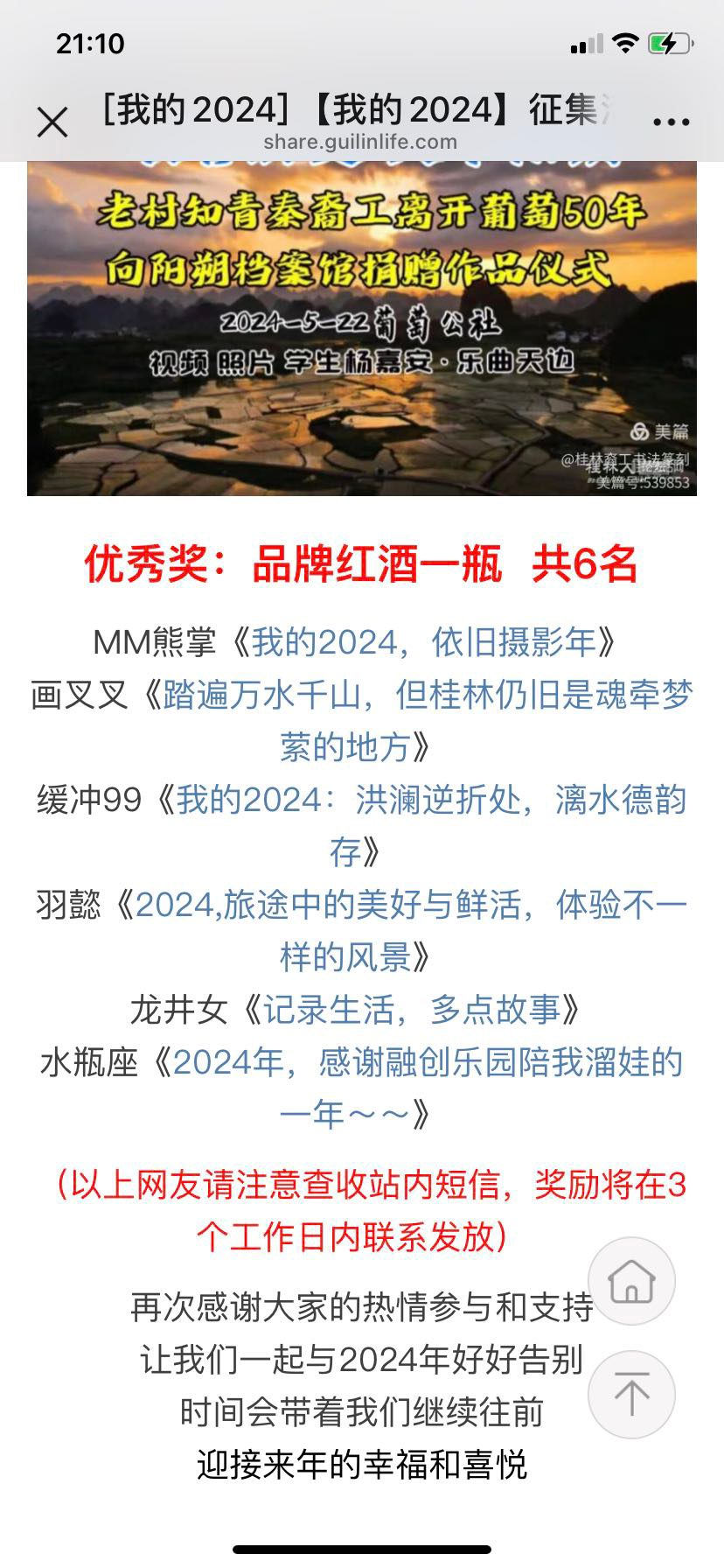Open 水瓶座's post about 融创乐园

point(427,1063)
